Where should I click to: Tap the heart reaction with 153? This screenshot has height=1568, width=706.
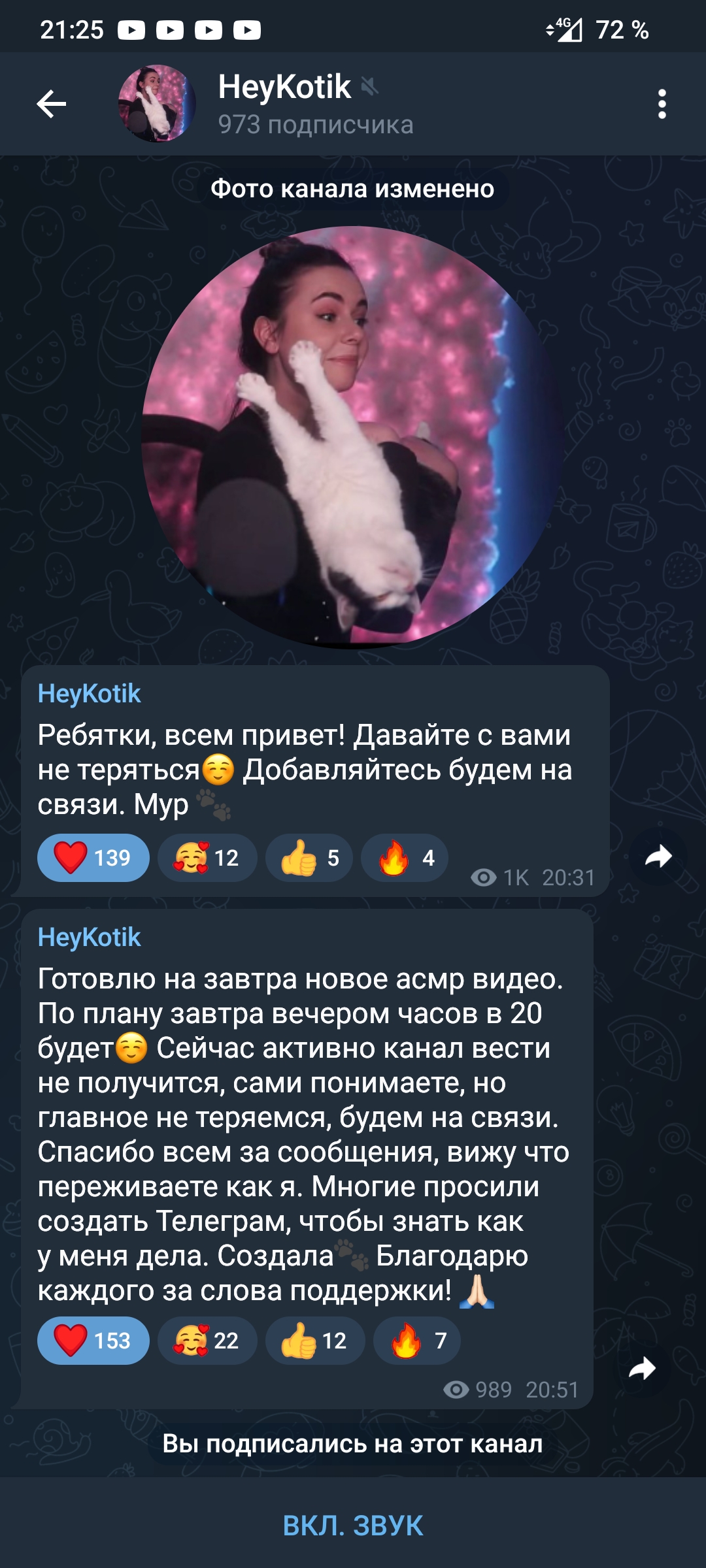tap(93, 1340)
